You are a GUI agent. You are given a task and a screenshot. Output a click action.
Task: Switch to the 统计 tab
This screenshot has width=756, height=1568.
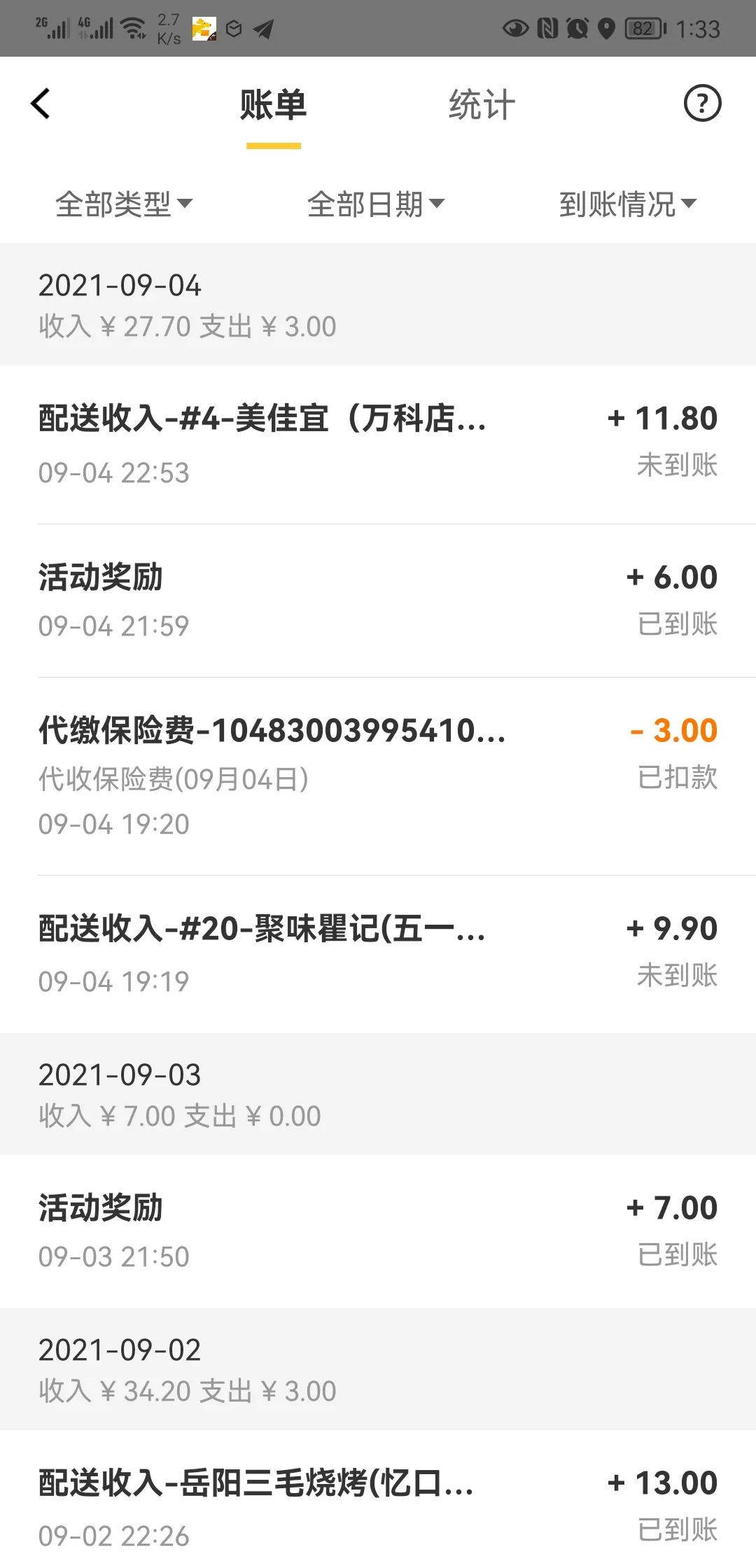pyautogui.click(x=481, y=105)
